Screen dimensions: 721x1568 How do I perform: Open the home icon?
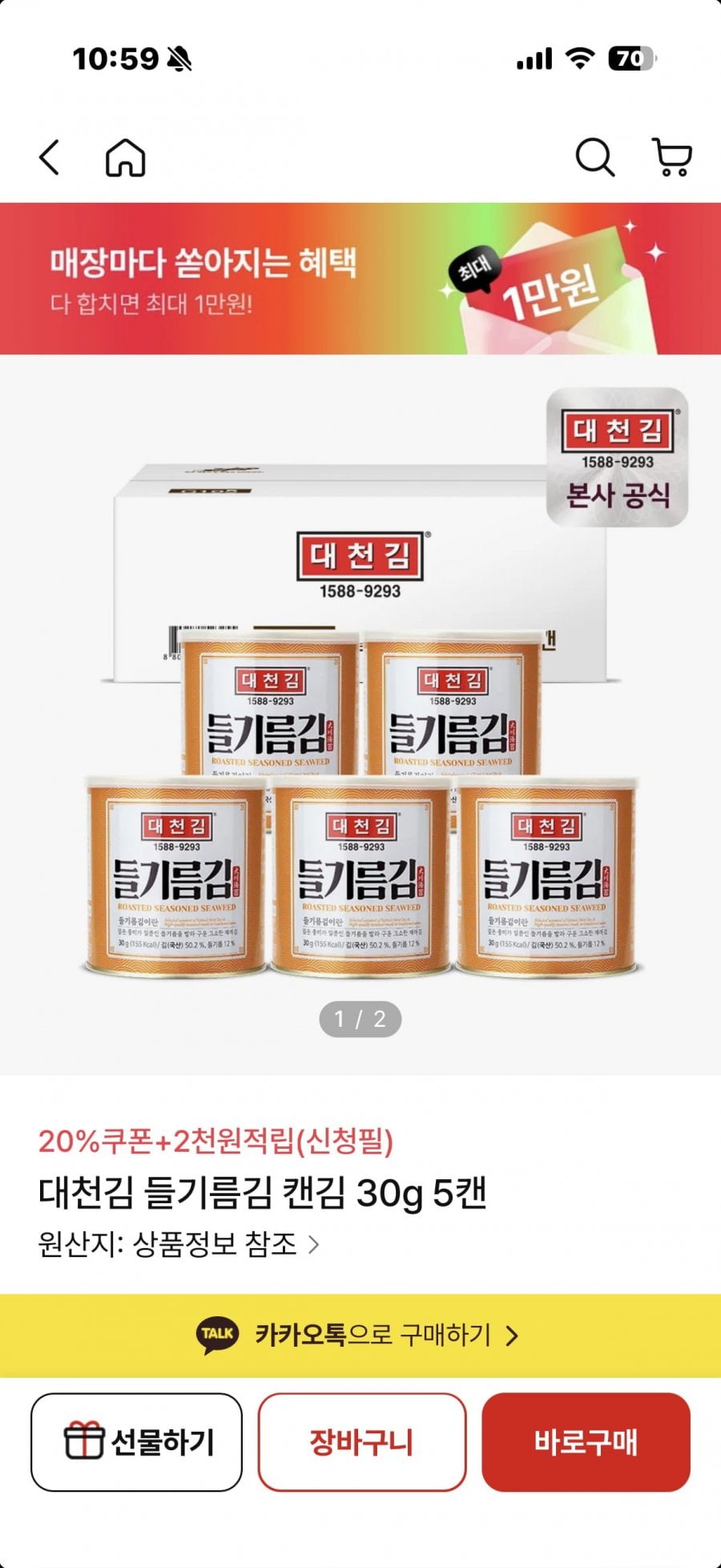click(126, 157)
